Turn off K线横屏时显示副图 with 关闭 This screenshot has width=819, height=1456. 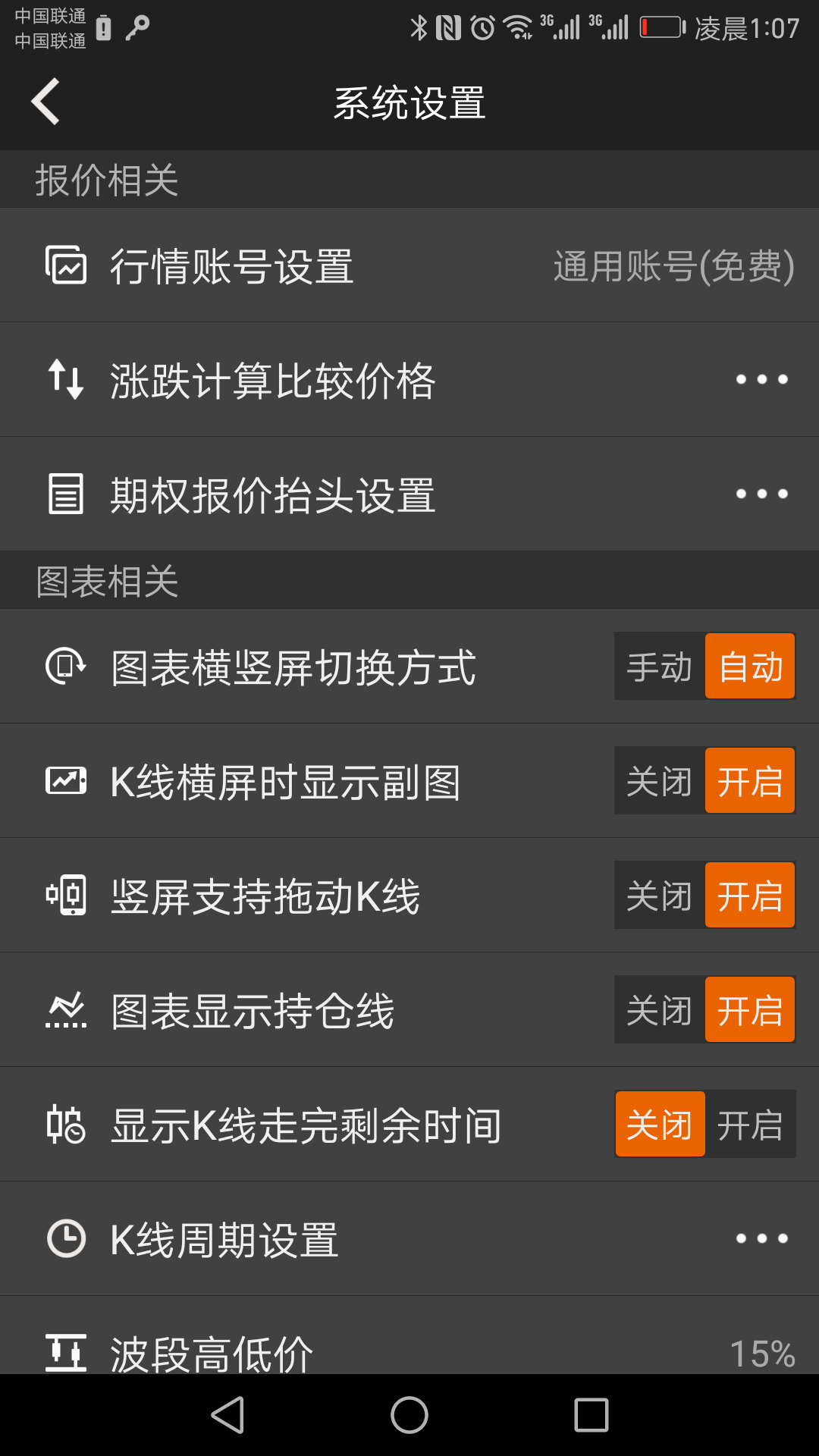(x=659, y=782)
